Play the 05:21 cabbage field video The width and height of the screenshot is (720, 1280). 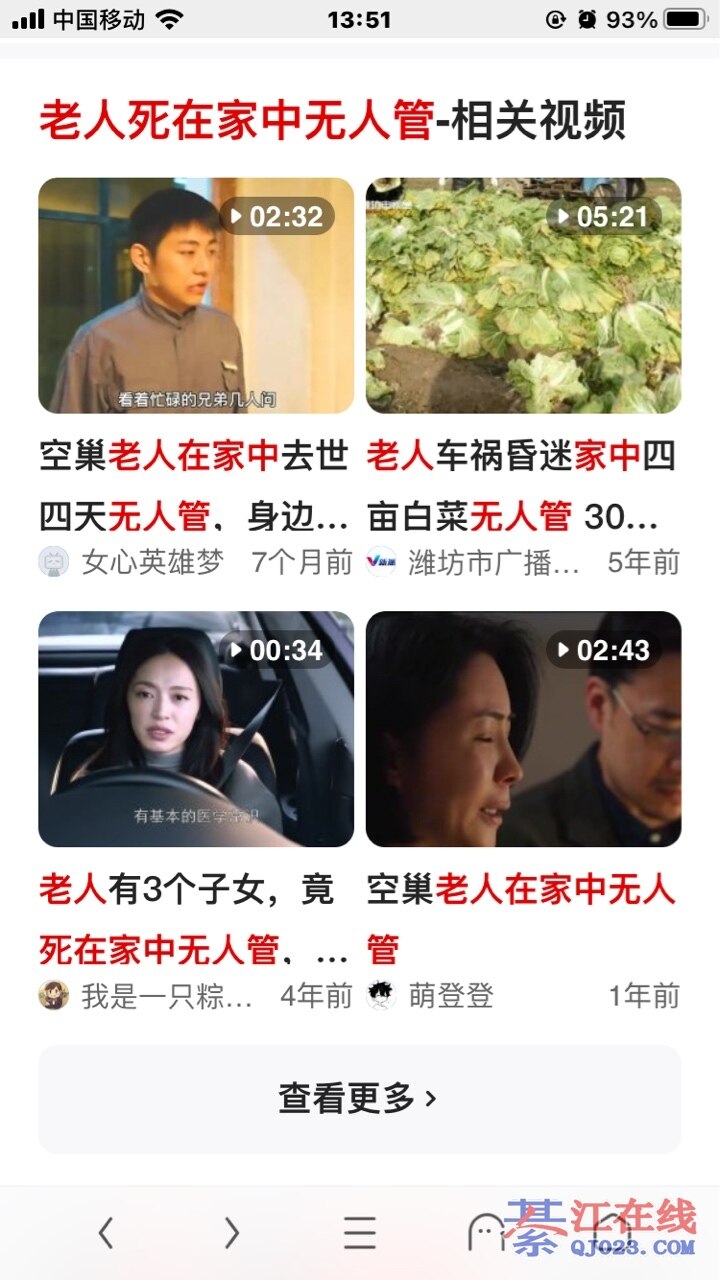(523, 296)
